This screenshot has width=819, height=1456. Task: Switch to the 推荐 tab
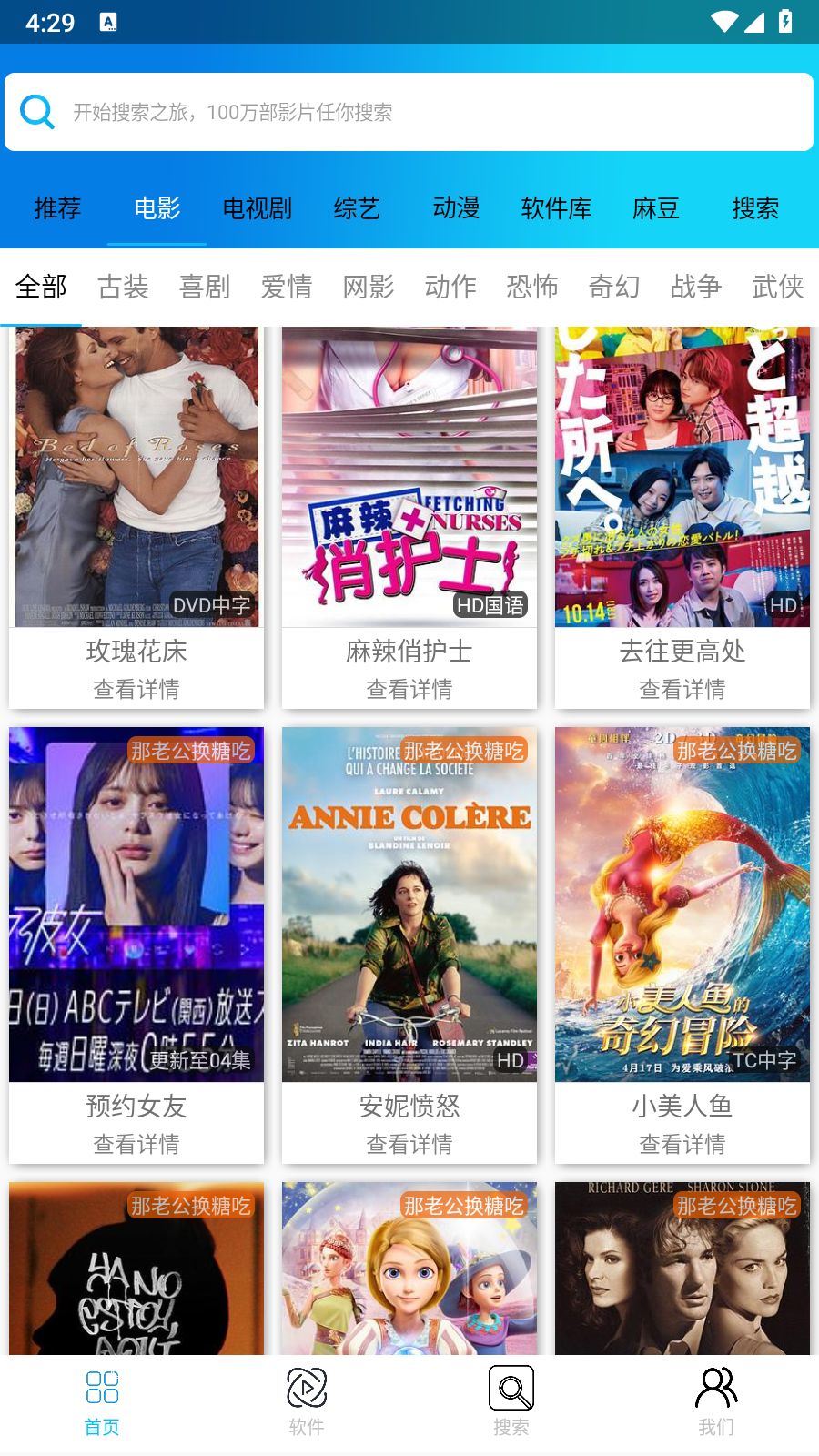[57, 208]
